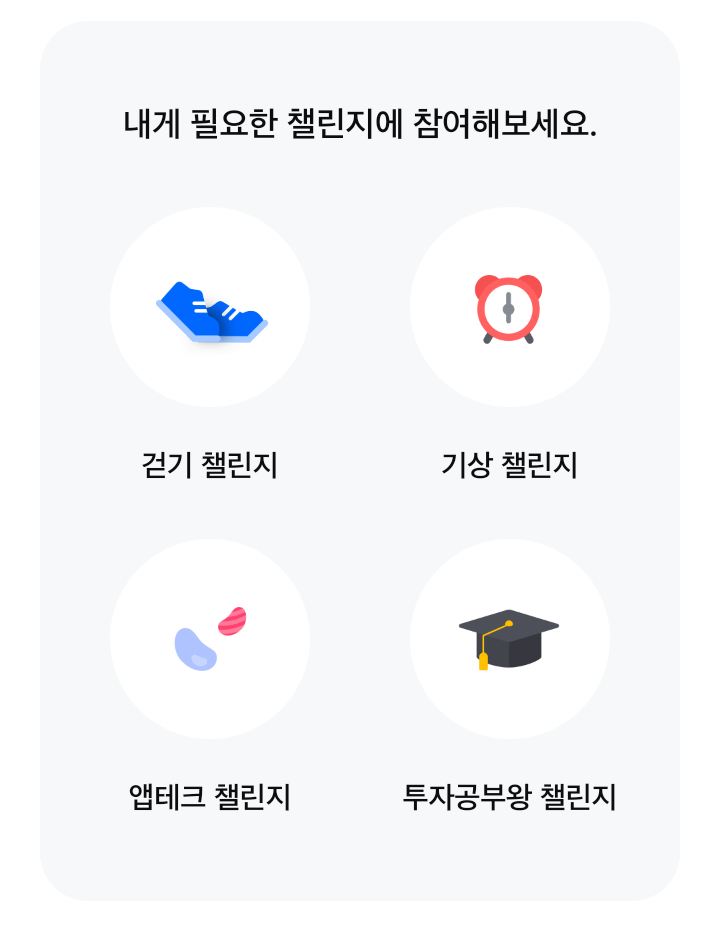Select the 기상 챌린지 alarm clock
Screen dimensions: 720x936
[509, 307]
